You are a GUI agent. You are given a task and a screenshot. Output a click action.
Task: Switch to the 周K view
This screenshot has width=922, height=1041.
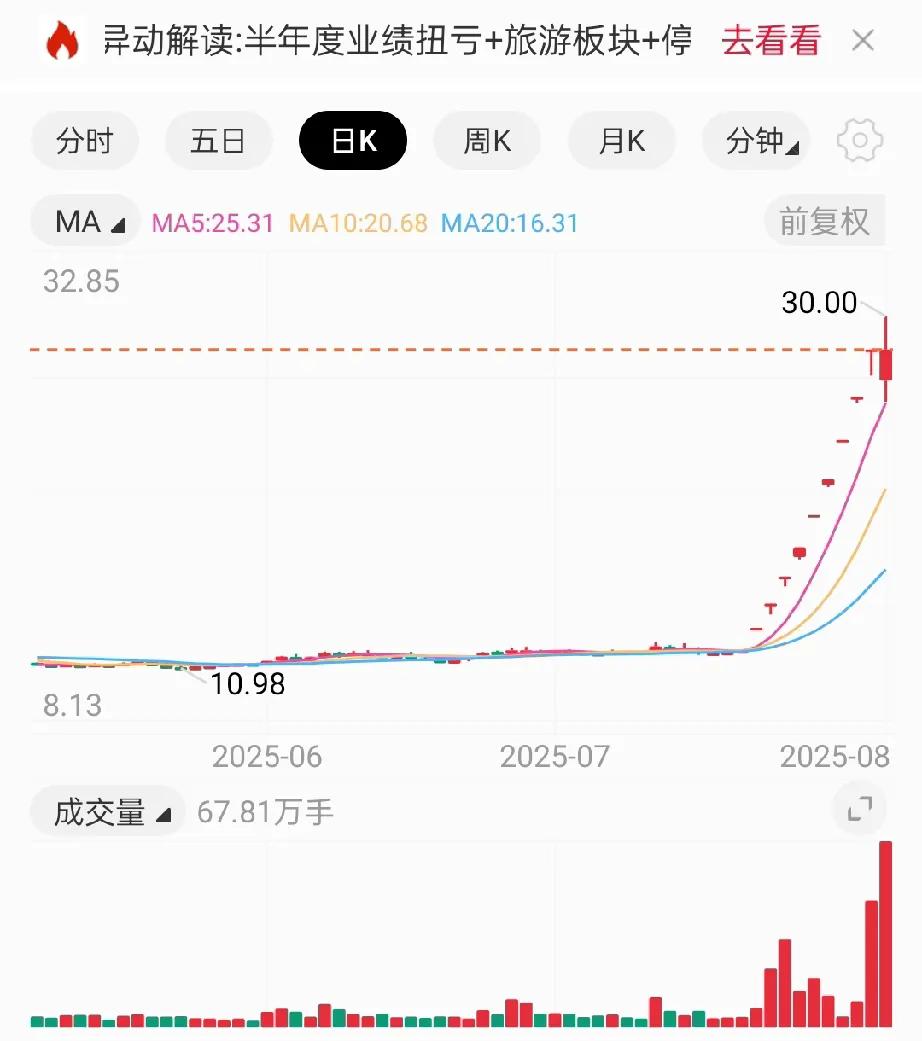(x=487, y=141)
